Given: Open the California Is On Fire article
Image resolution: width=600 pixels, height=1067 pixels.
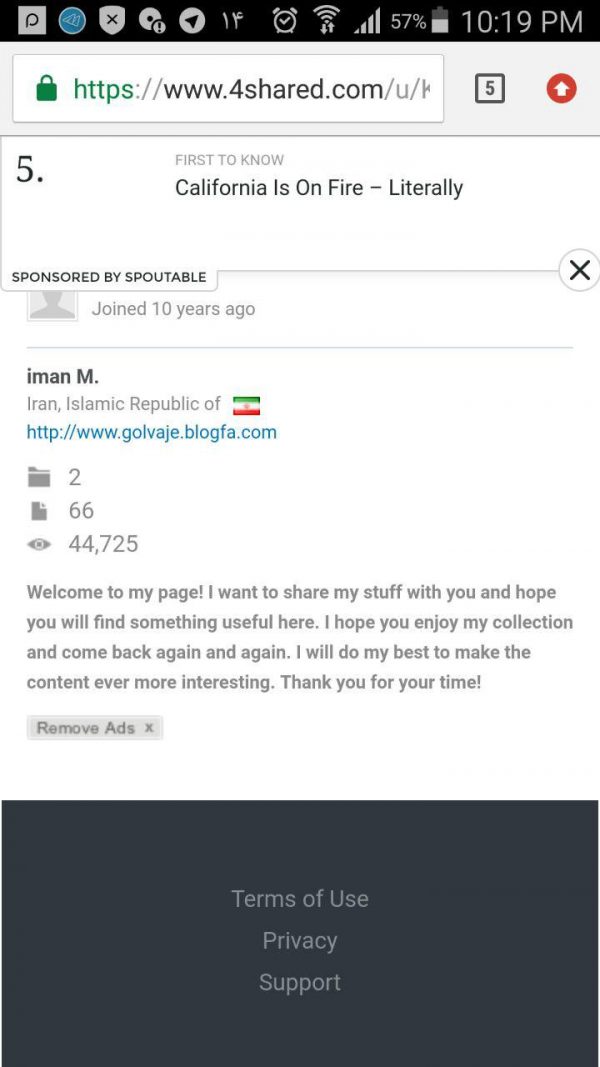Looking at the screenshot, I should [x=319, y=188].
